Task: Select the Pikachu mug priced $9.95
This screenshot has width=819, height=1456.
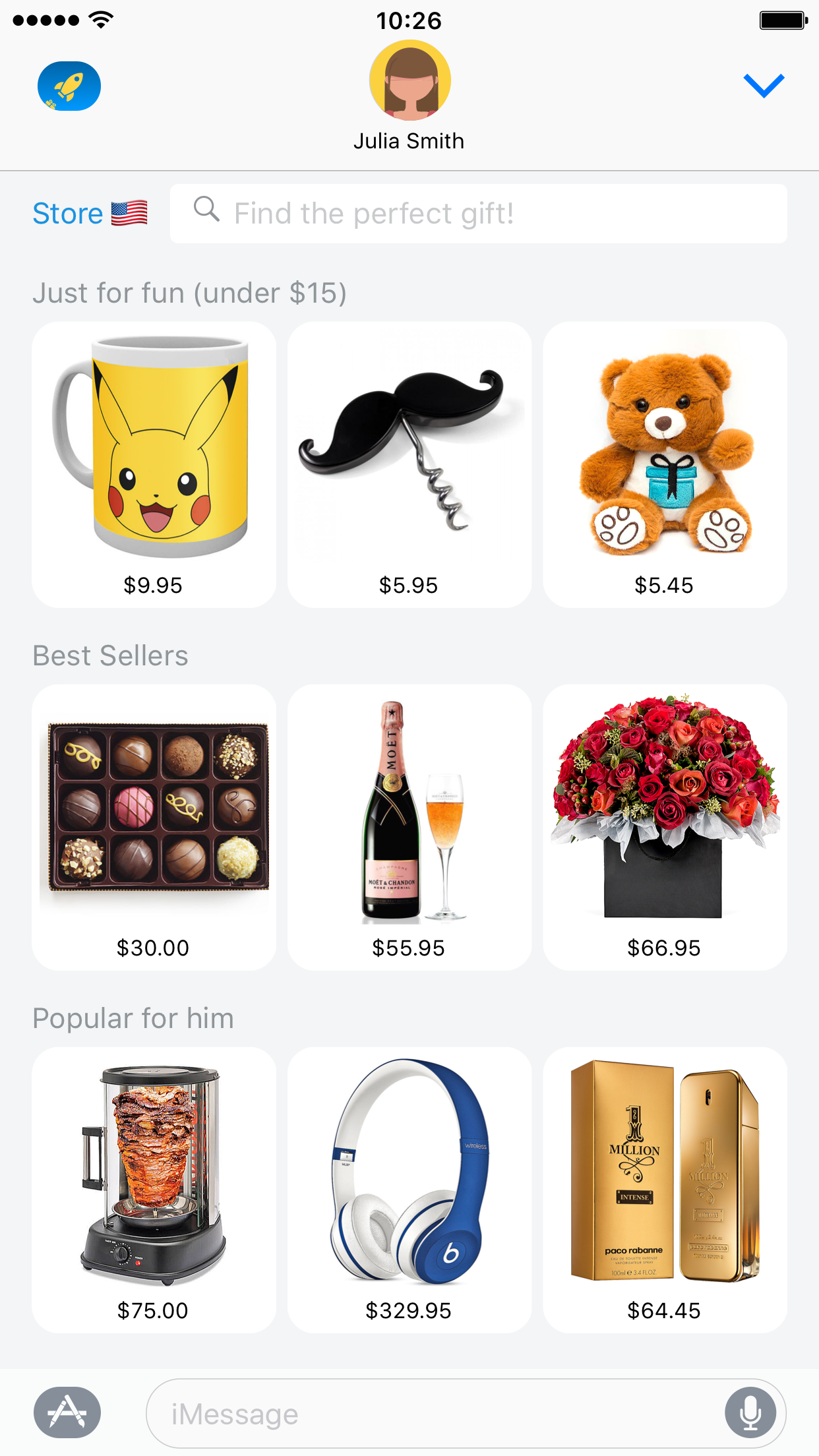Action: [x=154, y=462]
